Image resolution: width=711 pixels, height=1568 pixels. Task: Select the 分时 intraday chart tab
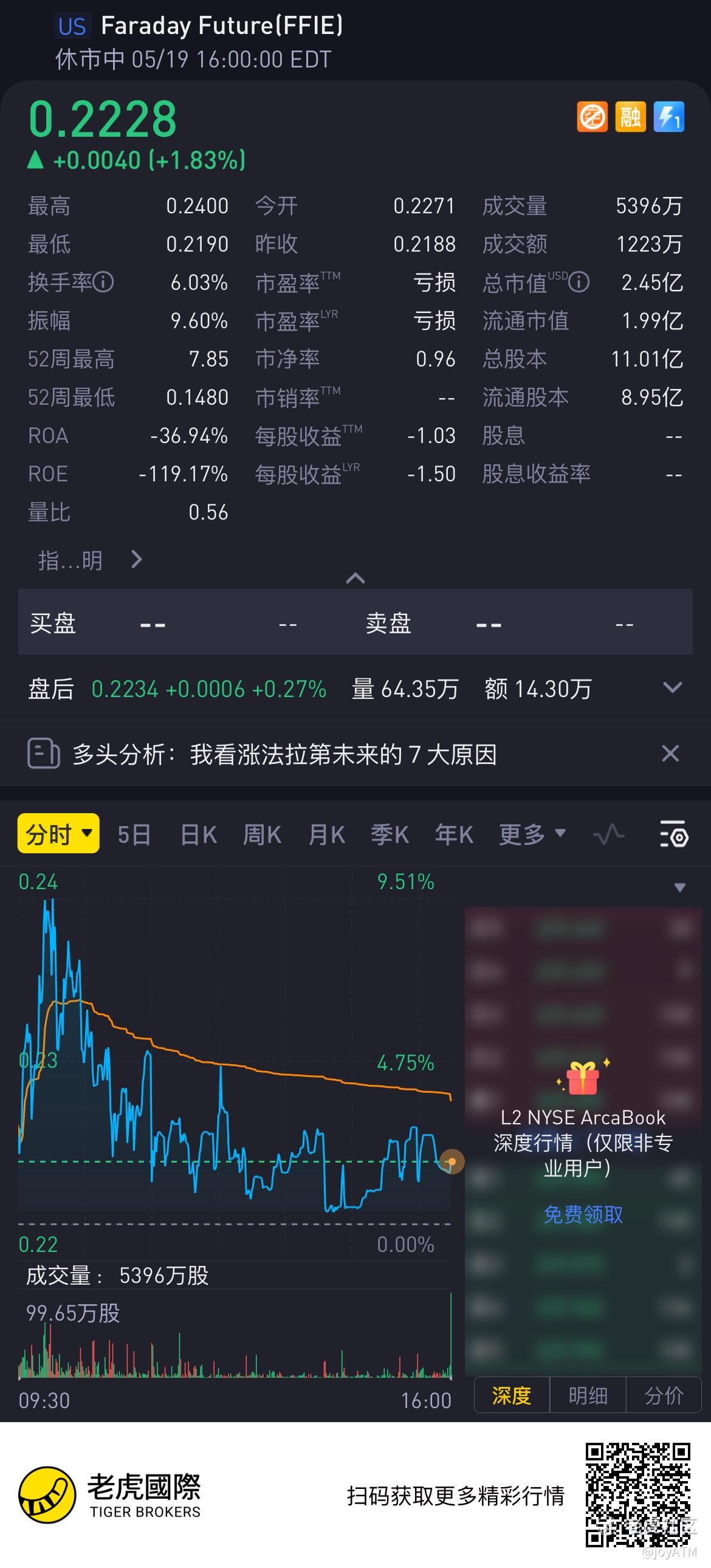point(58,833)
